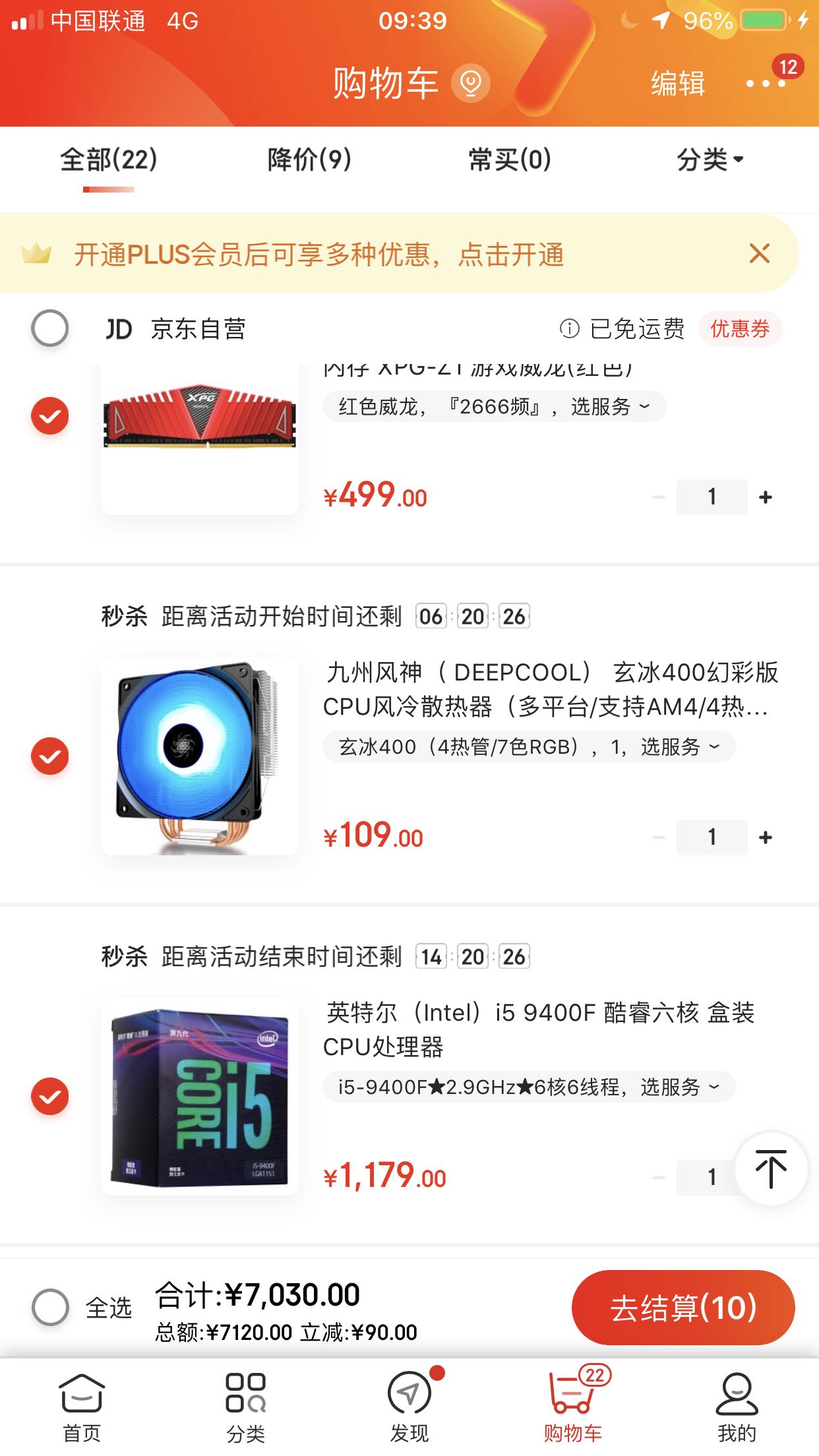Screen dimensions: 819x1456
Task: Uncheck the red XPG memory item
Action: click(50, 416)
